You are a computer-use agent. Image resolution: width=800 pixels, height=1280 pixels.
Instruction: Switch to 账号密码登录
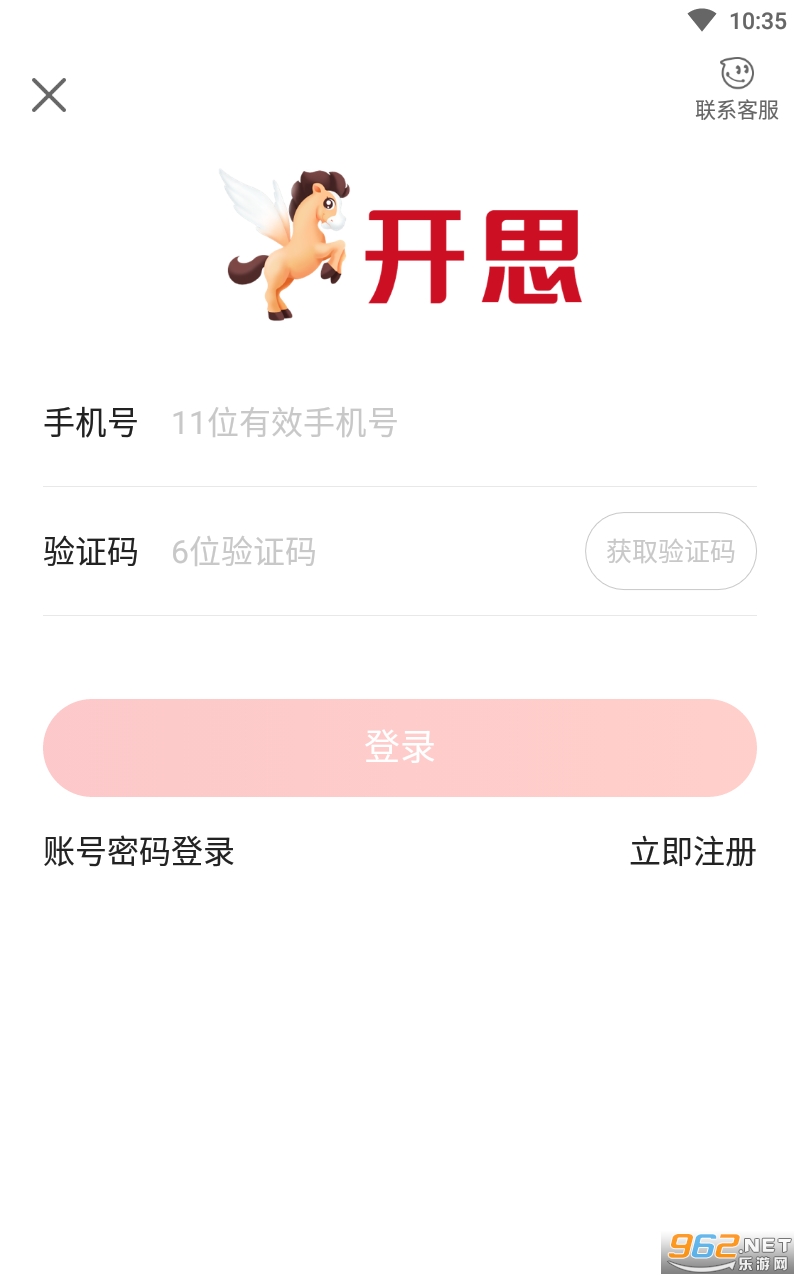tap(139, 852)
